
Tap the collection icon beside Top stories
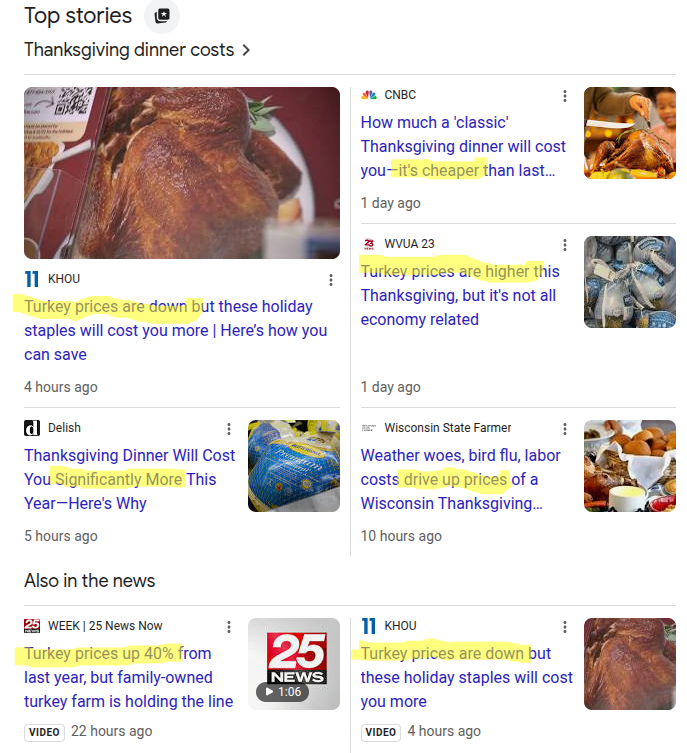coord(163,16)
